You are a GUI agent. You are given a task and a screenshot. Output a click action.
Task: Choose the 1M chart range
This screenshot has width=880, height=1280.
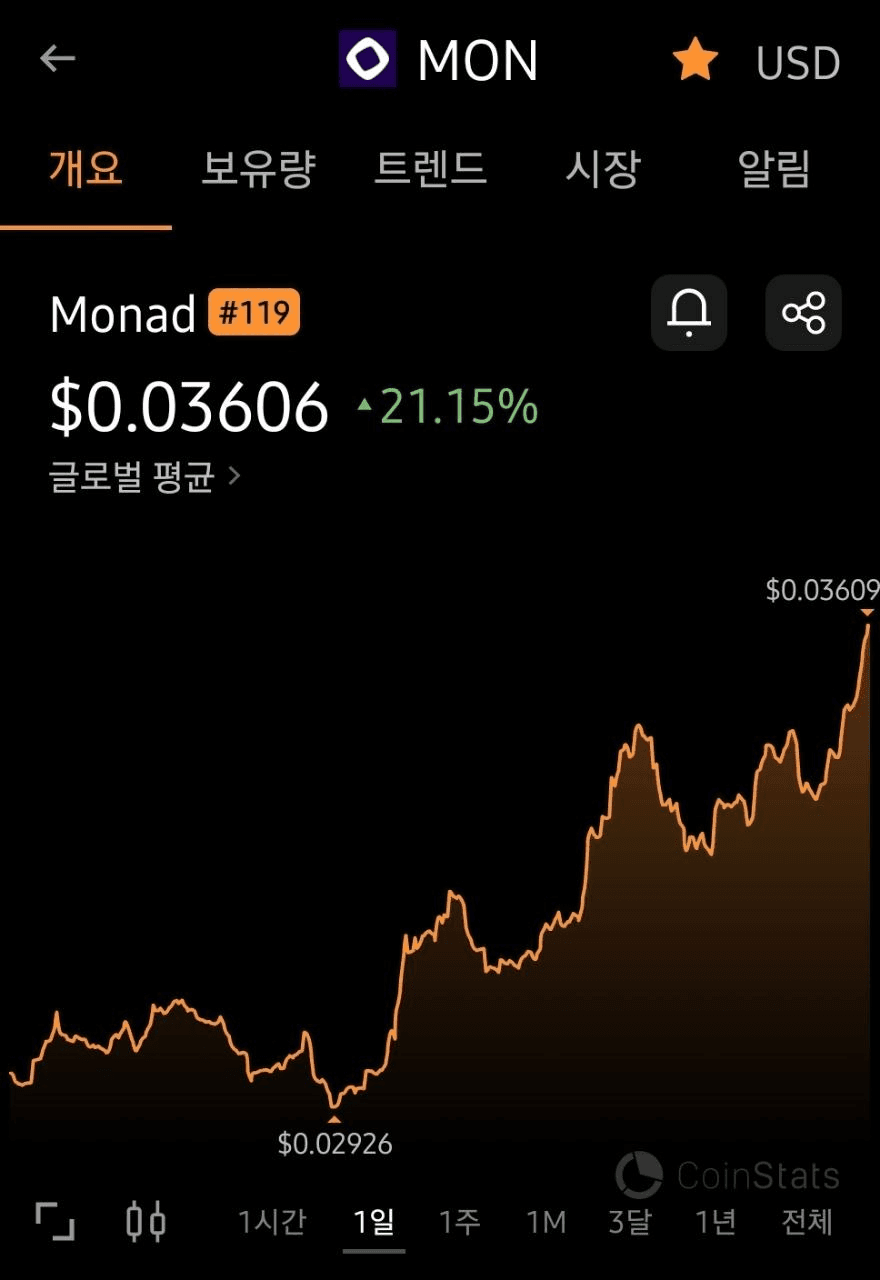tap(546, 1221)
